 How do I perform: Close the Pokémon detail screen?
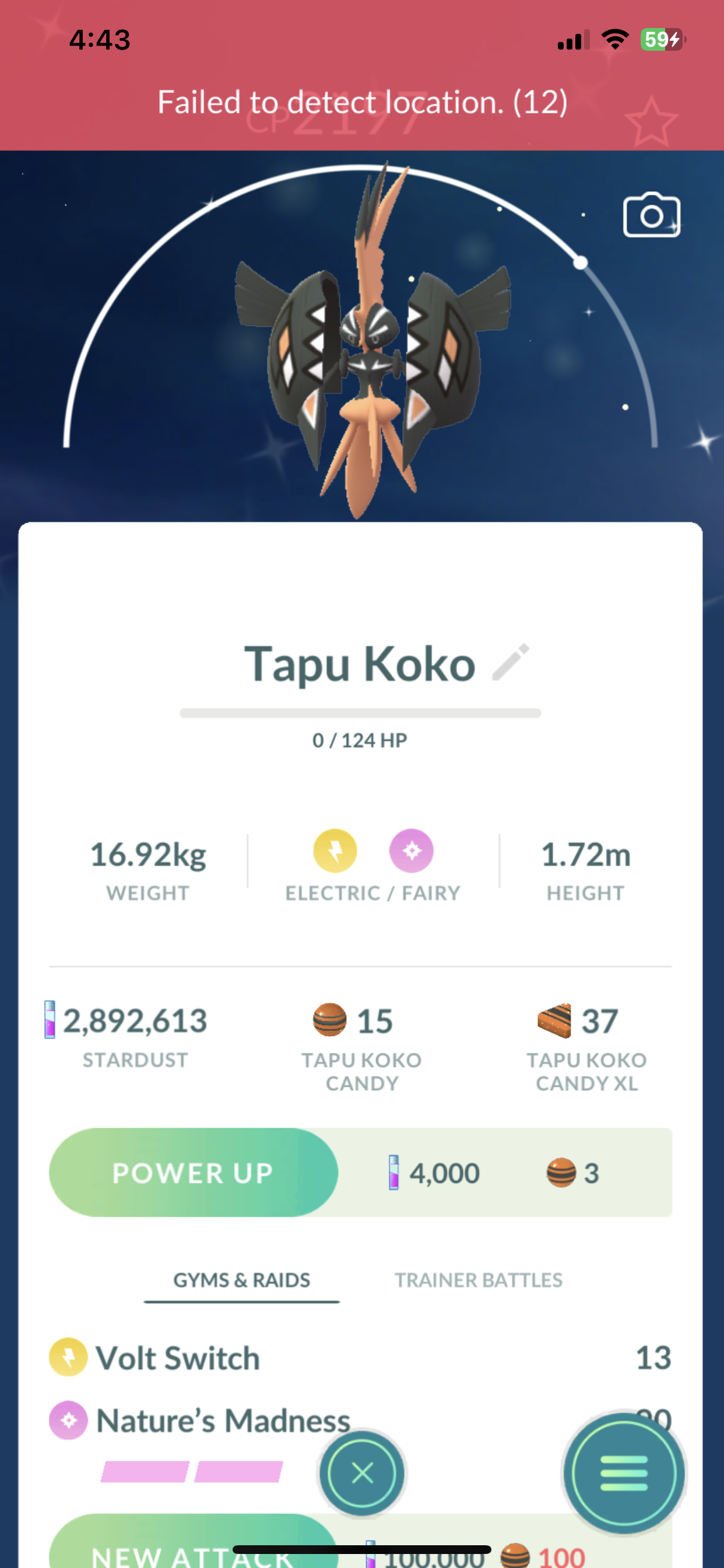(363, 1473)
